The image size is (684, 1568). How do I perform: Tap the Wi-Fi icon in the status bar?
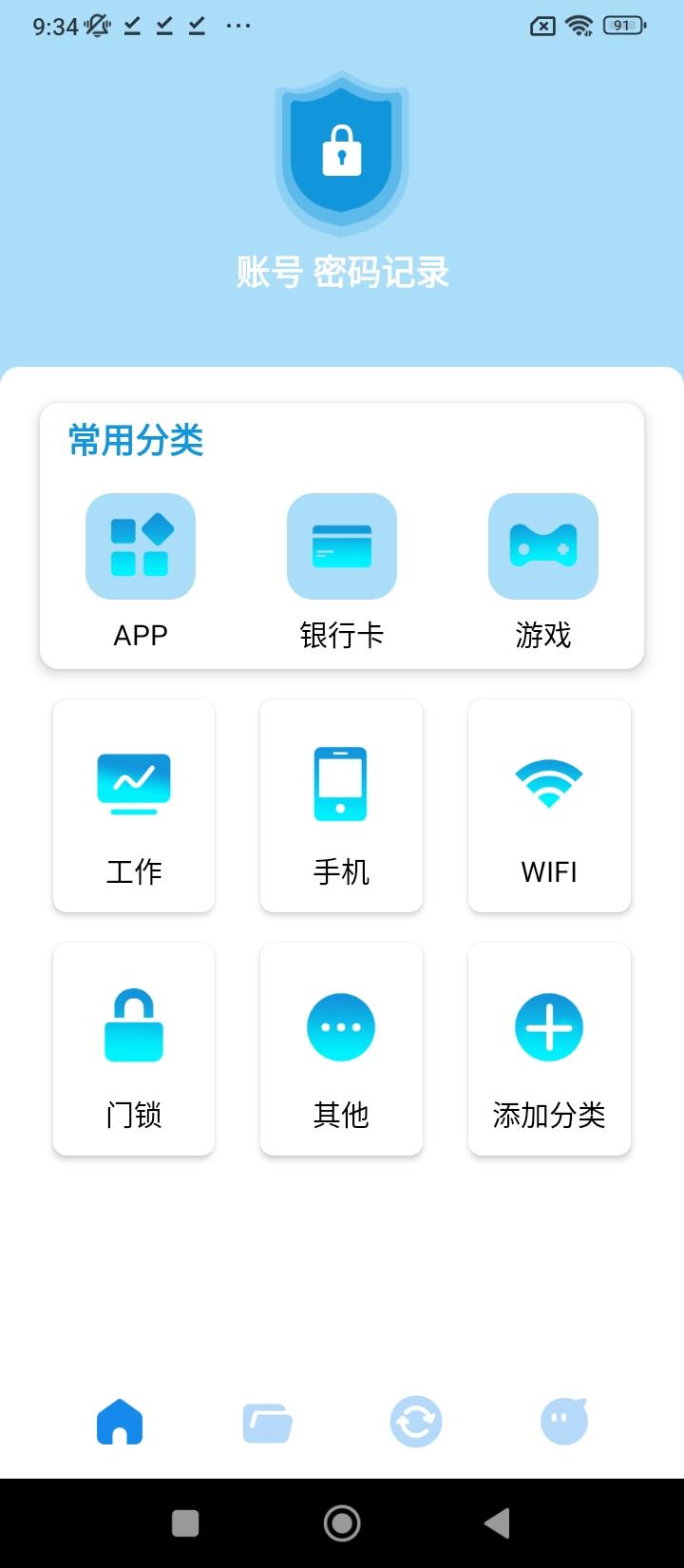pos(581,26)
